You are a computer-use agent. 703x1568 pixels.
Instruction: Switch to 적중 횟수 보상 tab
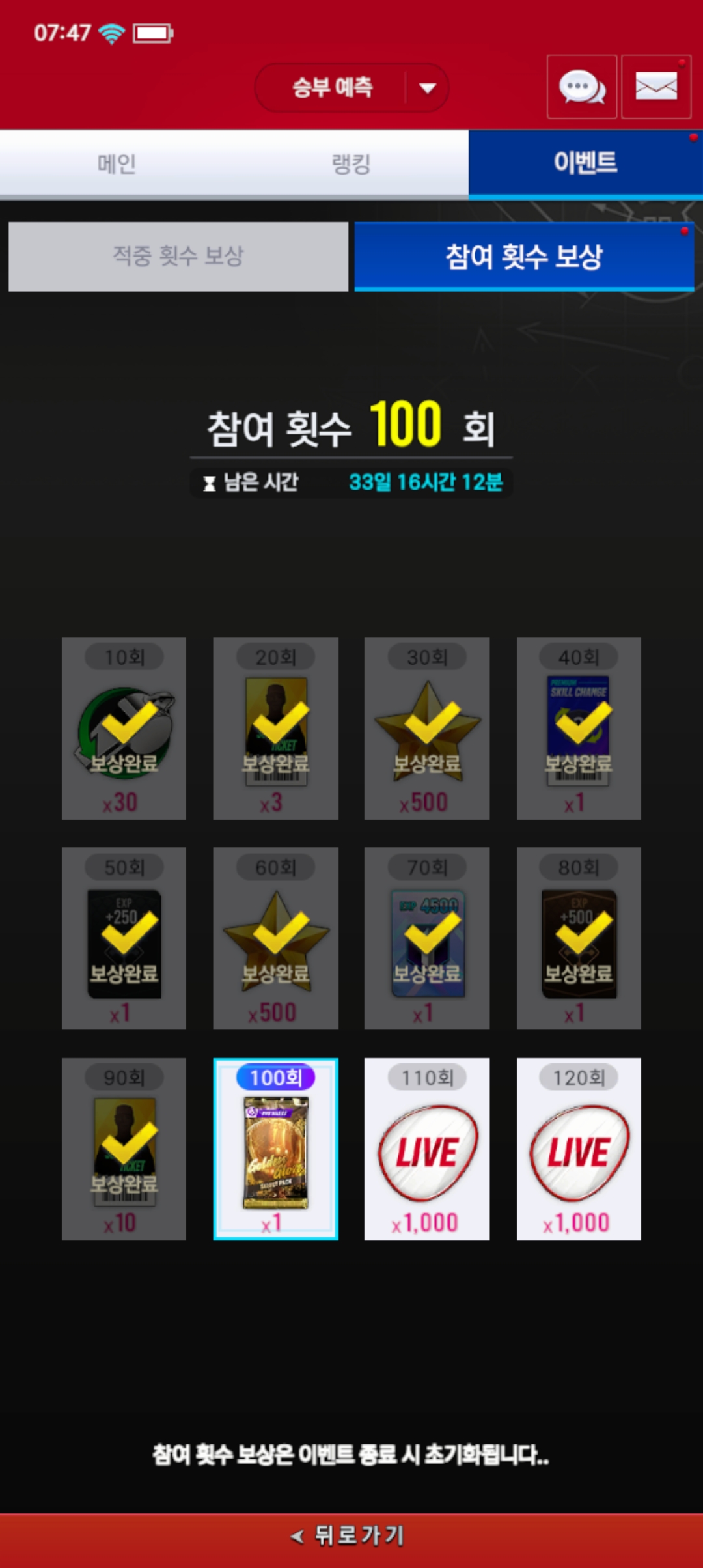pyautogui.click(x=178, y=256)
